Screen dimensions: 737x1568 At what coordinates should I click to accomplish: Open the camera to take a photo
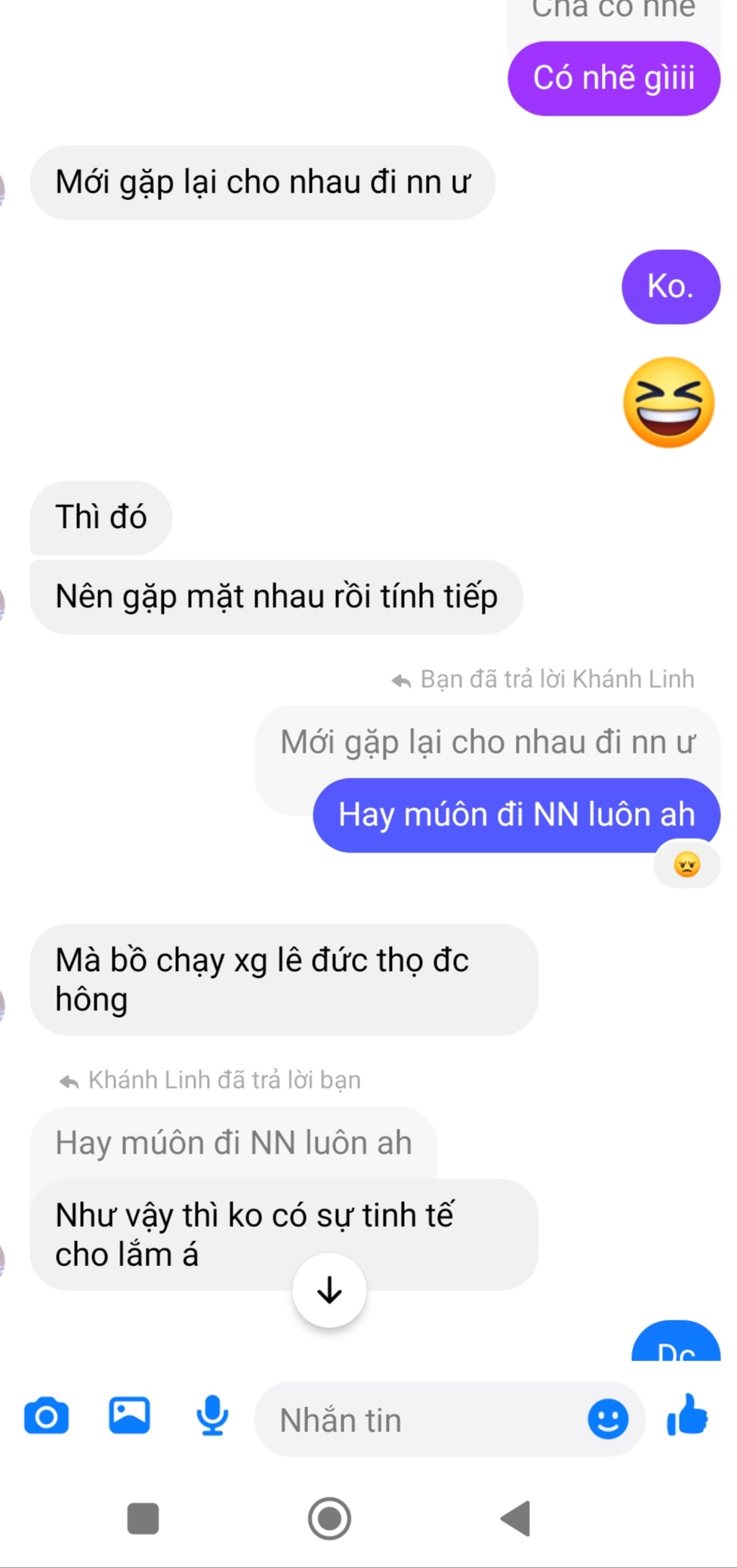click(46, 1417)
